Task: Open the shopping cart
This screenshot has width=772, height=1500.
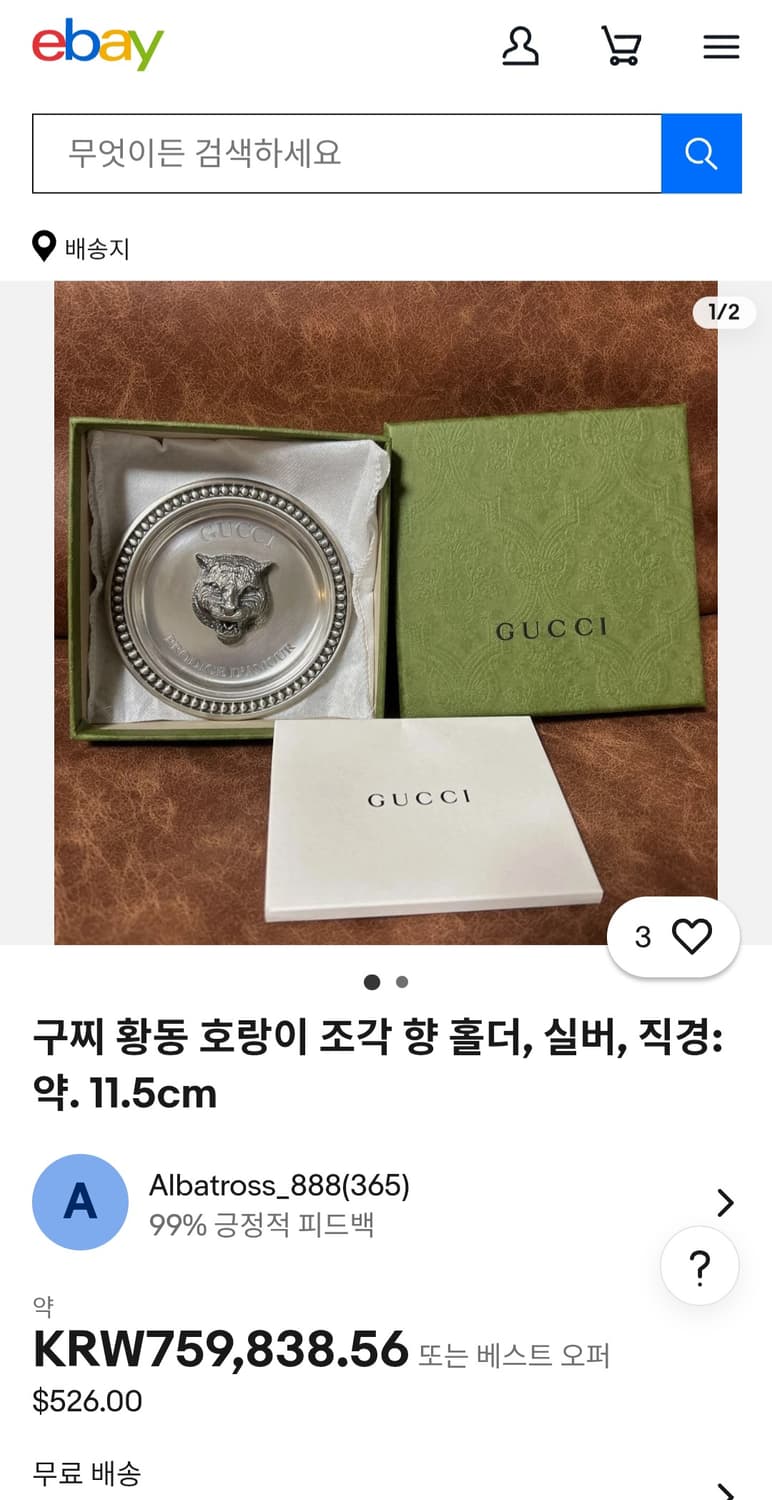Action: tap(621, 46)
